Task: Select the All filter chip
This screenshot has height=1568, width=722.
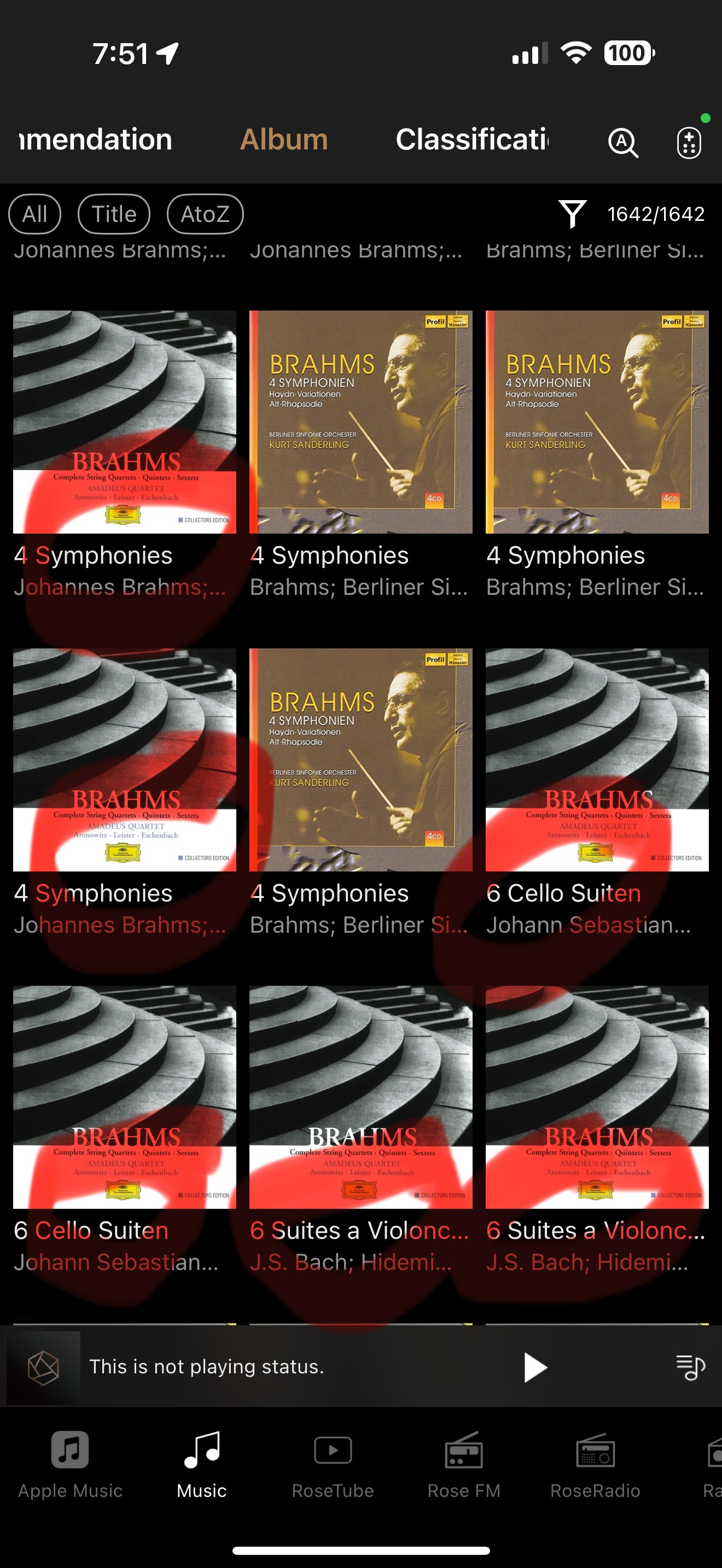Action: [34, 214]
